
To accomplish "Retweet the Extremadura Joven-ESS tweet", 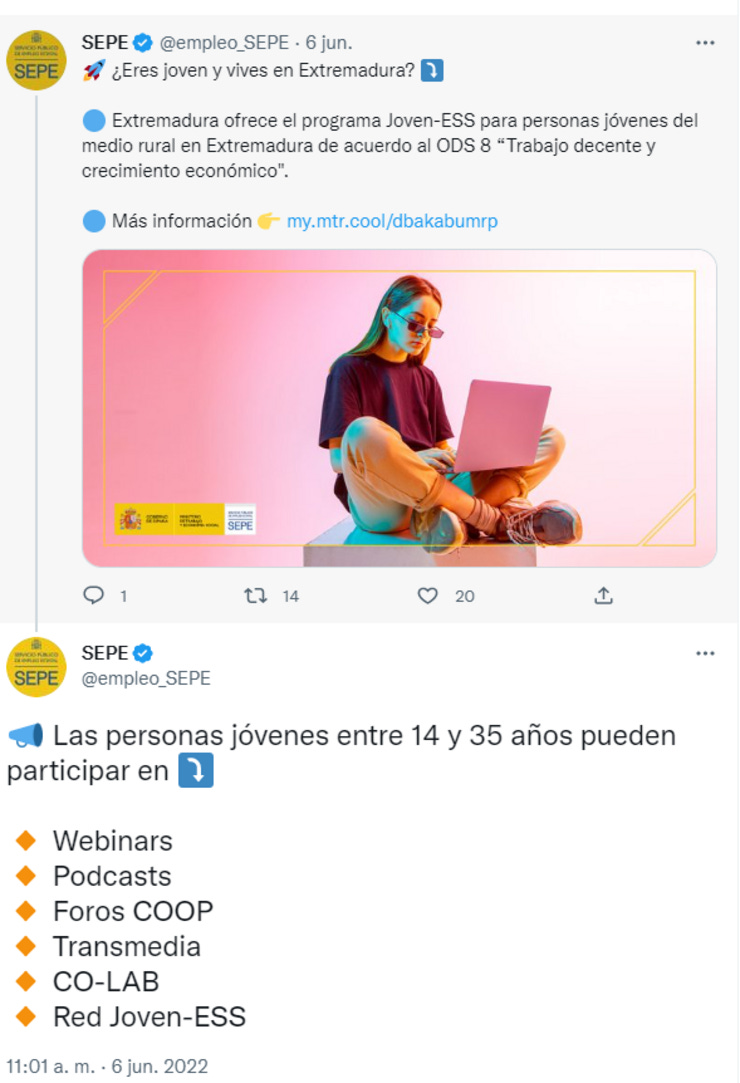I will pyautogui.click(x=257, y=596).
